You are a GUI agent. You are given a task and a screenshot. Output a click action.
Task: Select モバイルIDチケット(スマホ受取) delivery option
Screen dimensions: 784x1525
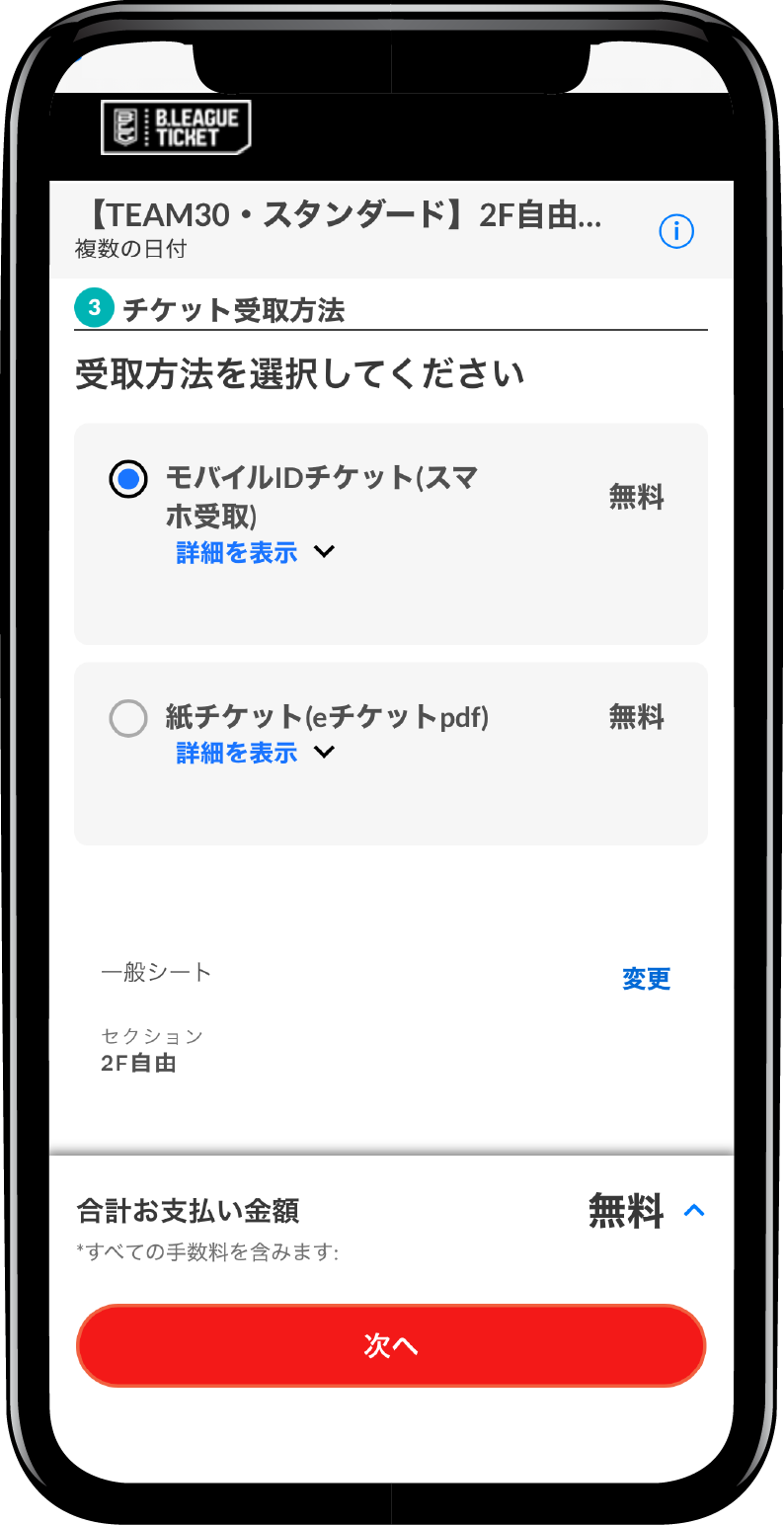[x=128, y=480]
